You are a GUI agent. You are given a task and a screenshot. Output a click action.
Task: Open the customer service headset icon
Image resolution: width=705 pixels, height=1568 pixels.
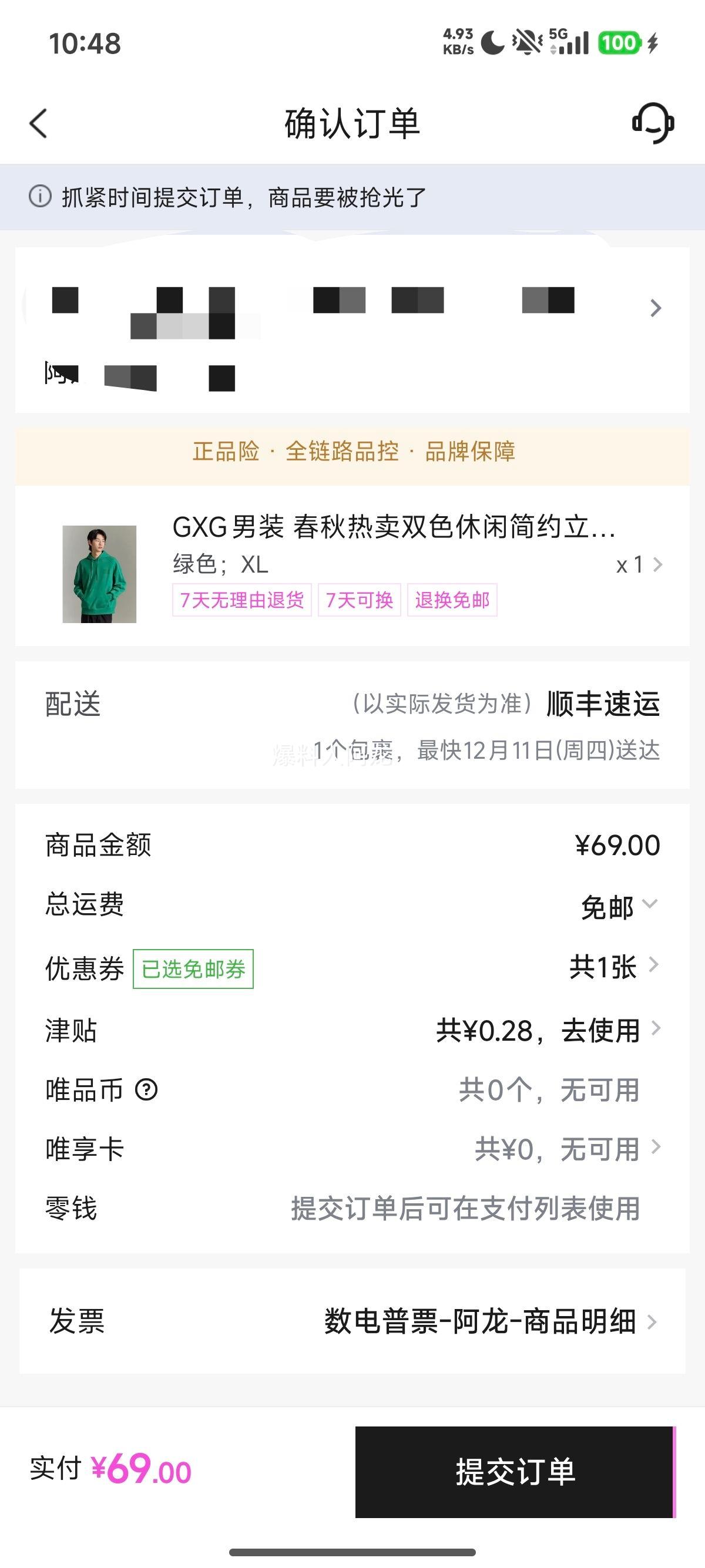653,123
